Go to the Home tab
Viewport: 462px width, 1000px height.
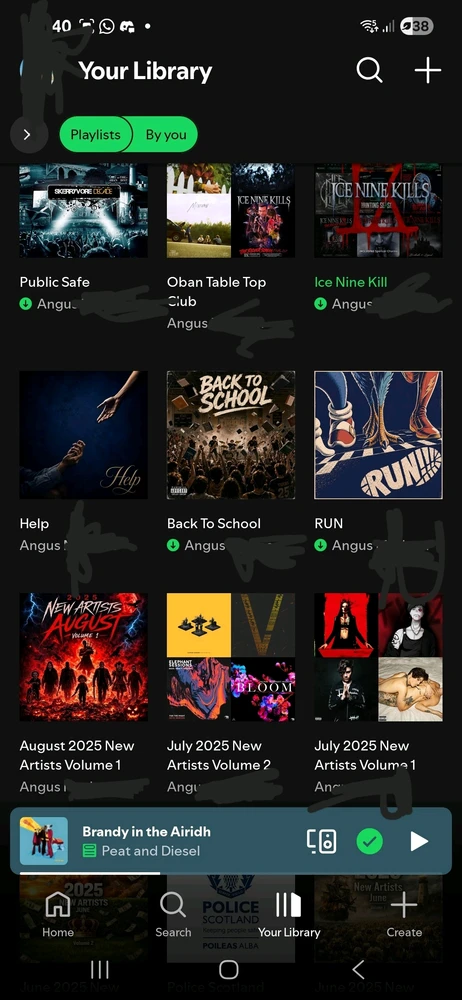pyautogui.click(x=57, y=915)
